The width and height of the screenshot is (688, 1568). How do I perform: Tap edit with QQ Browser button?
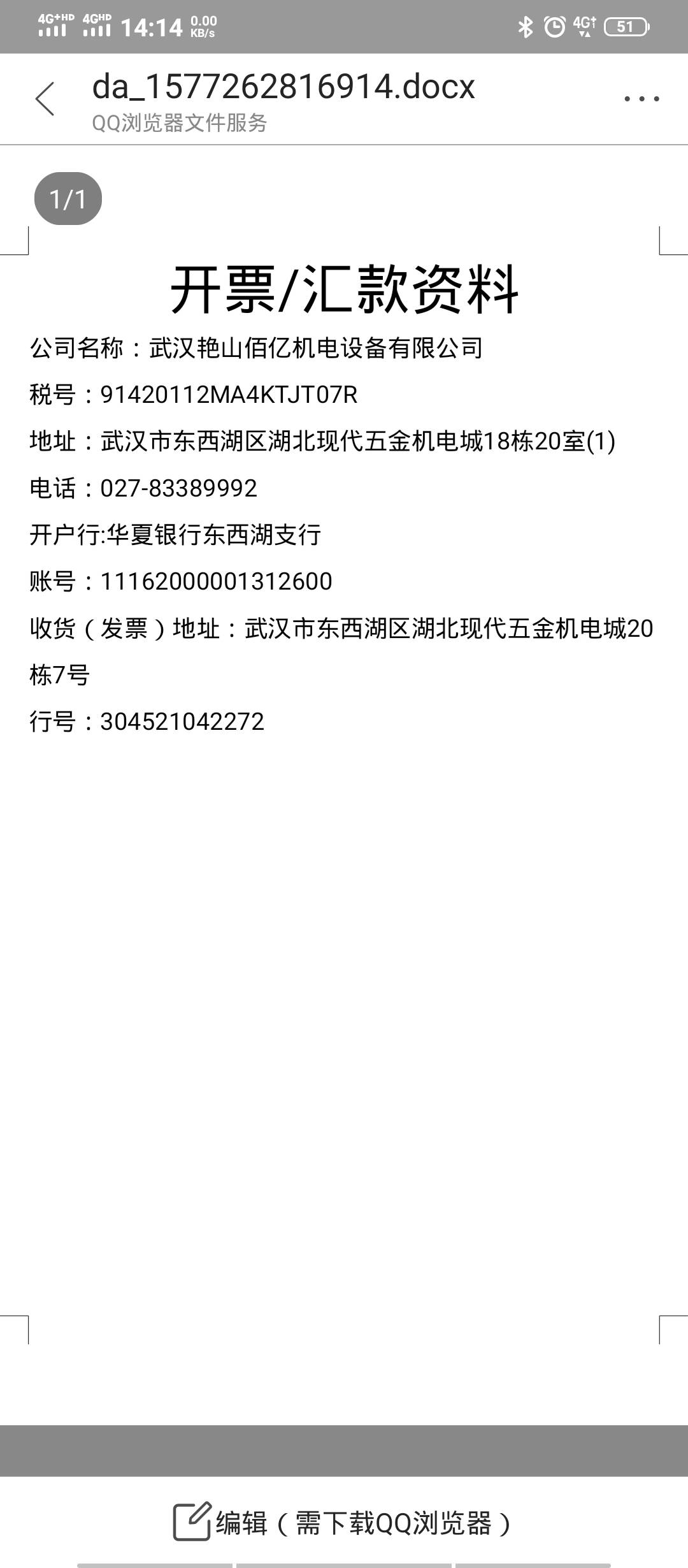(x=343, y=1523)
